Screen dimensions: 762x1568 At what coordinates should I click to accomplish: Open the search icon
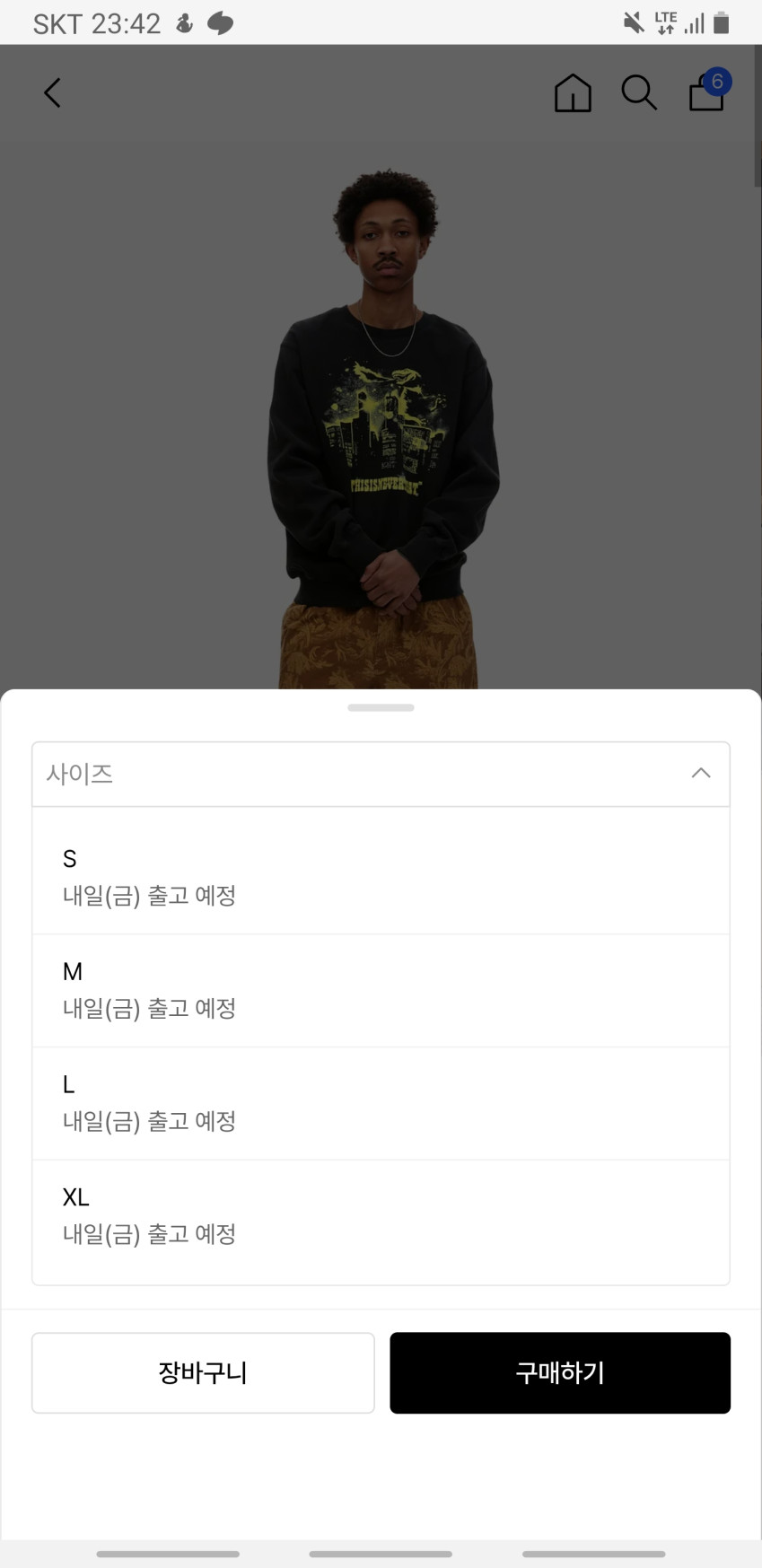pyautogui.click(x=639, y=92)
